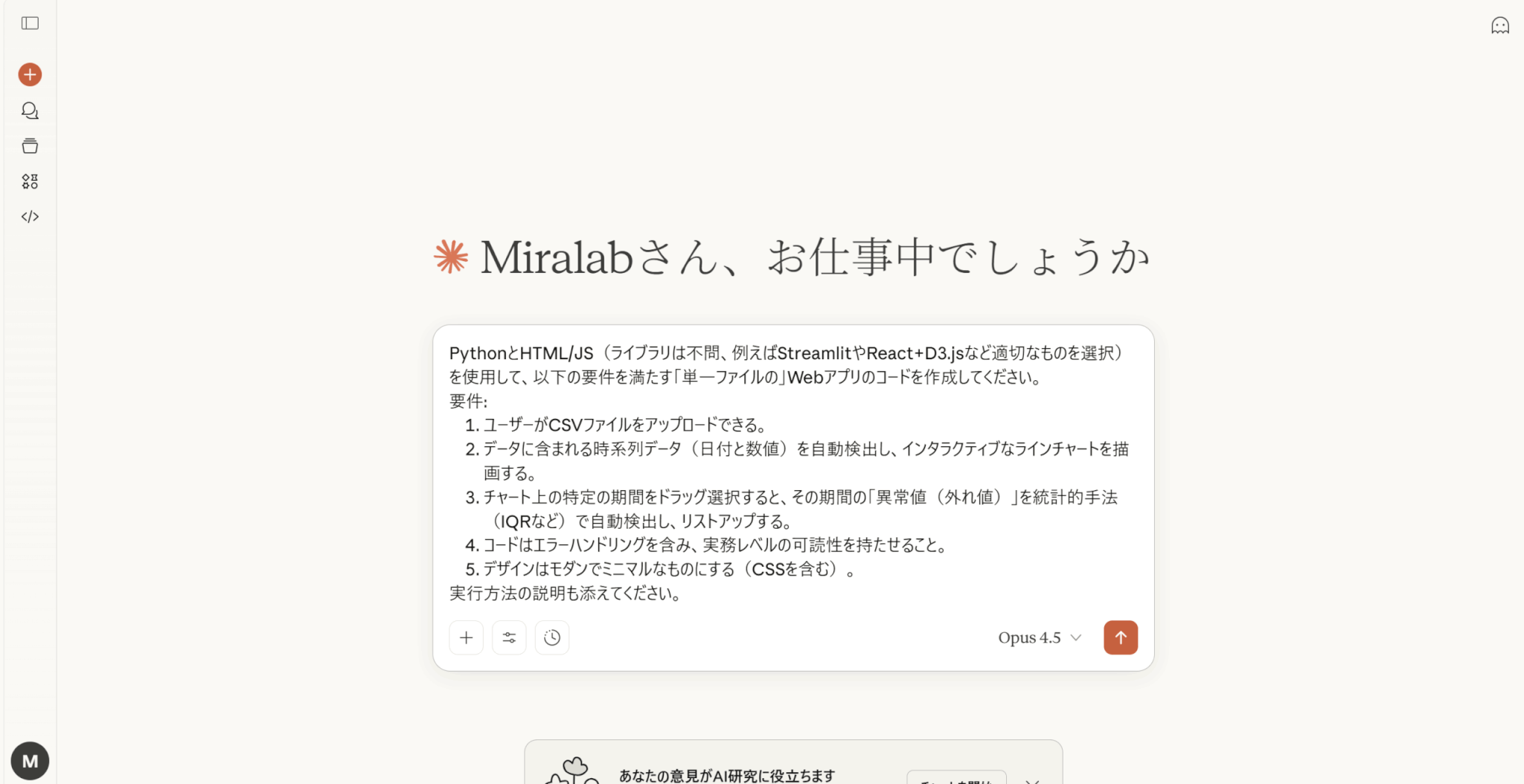Toggle the sidebar panel

coord(30,23)
